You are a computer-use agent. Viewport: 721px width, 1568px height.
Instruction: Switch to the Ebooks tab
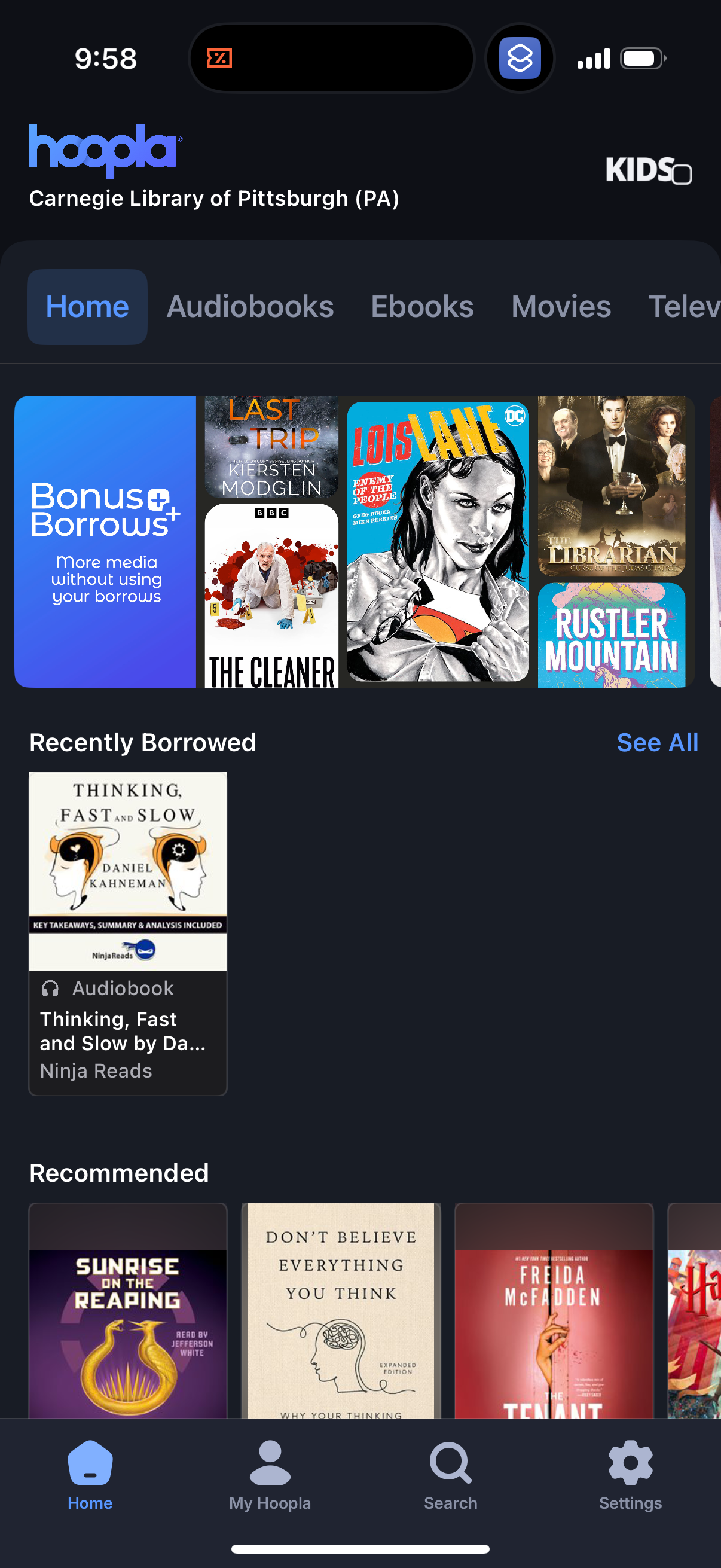click(422, 307)
